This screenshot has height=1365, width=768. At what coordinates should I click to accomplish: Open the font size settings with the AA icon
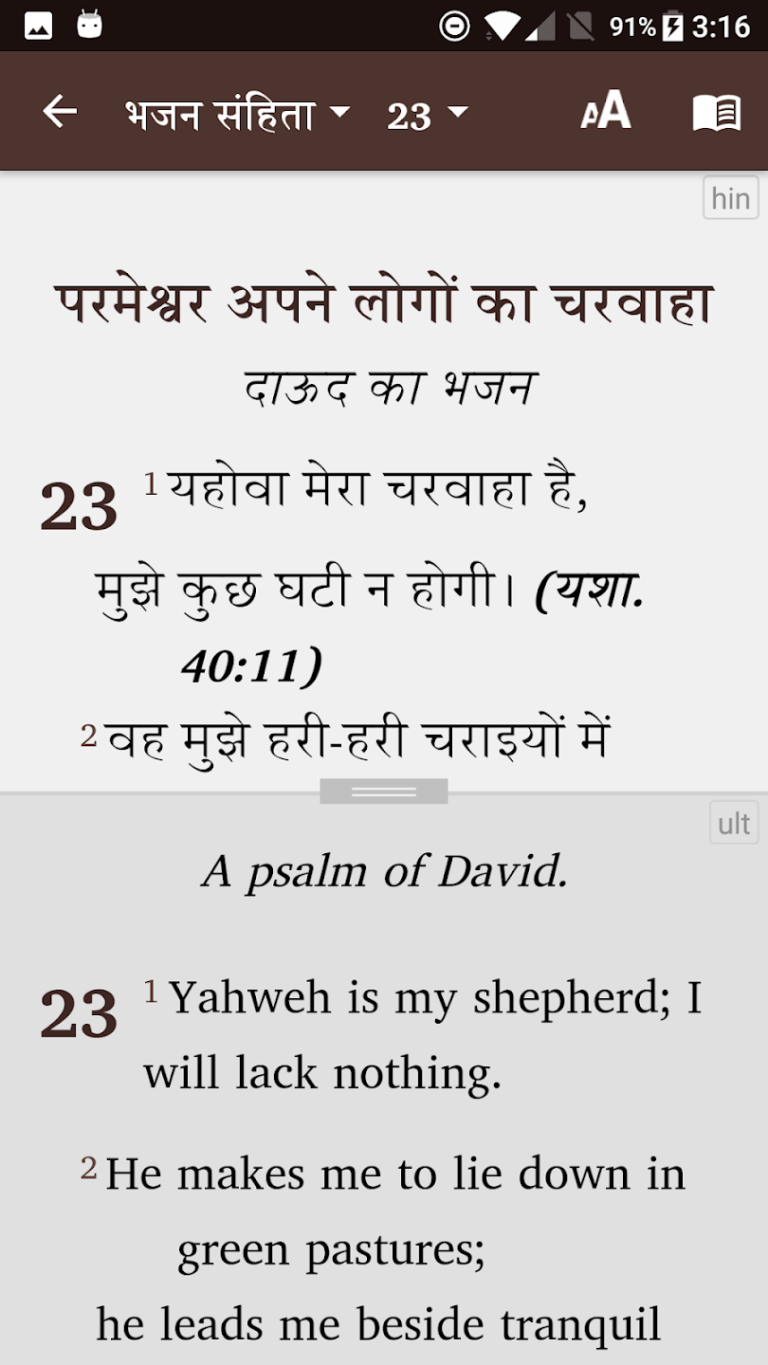click(x=605, y=111)
